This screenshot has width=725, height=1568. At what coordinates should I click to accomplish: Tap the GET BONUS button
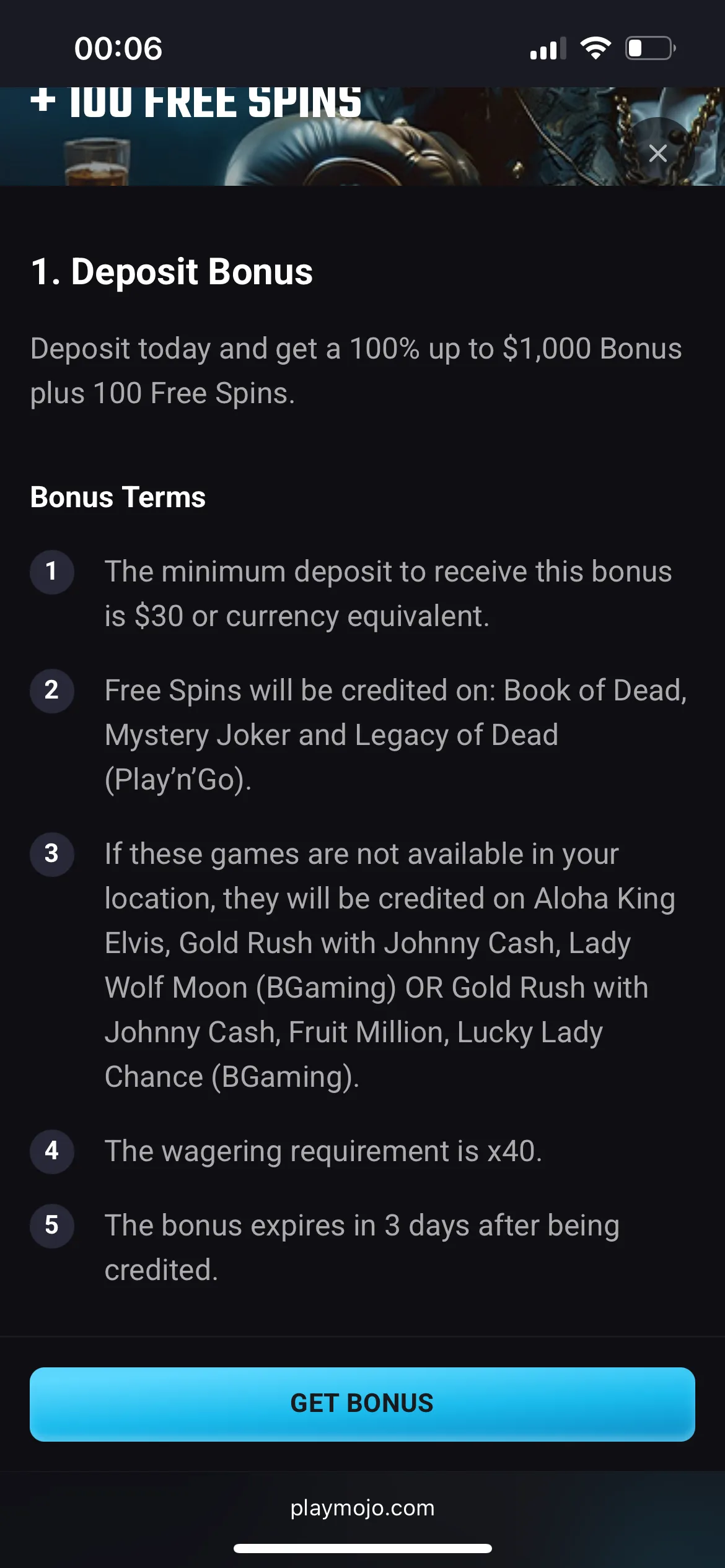pos(362,1404)
